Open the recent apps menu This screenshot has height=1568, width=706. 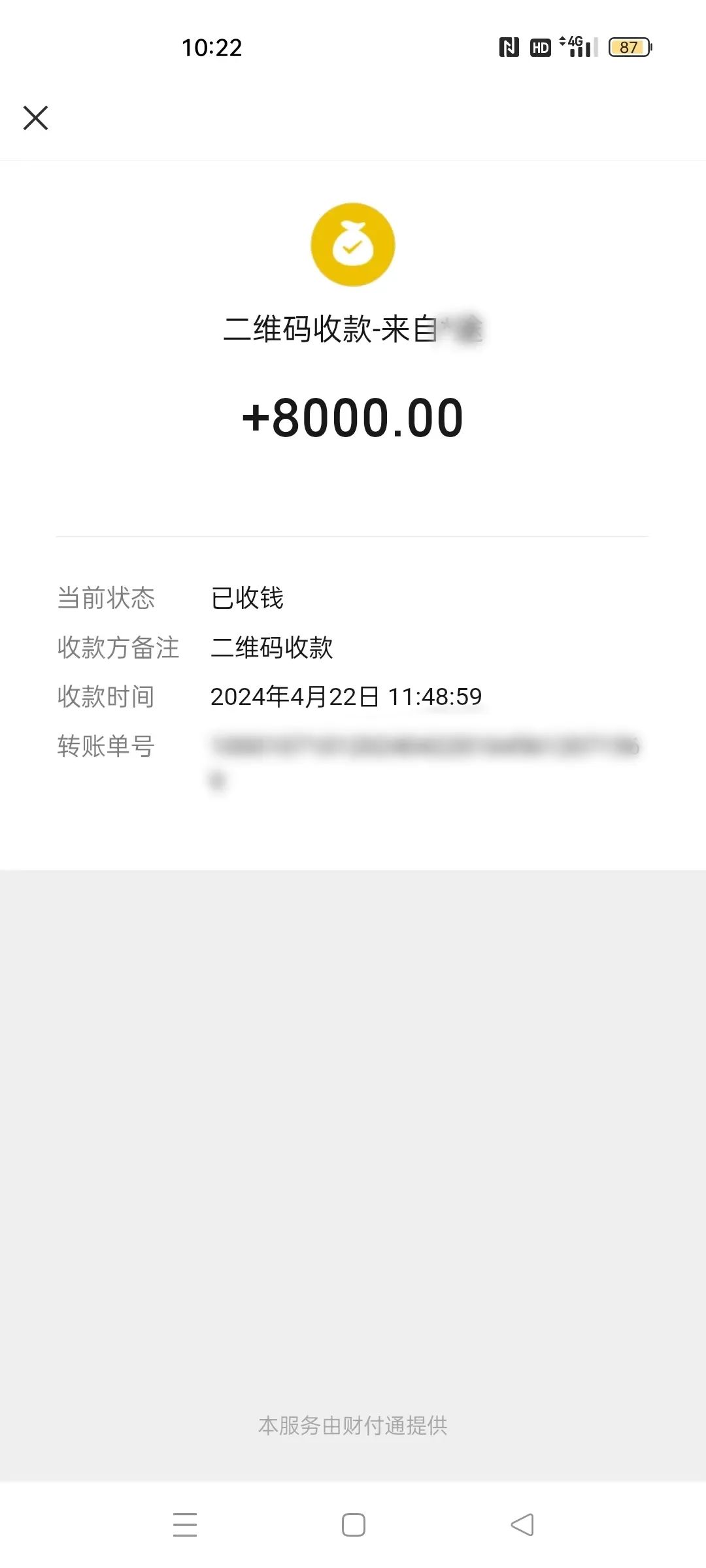[185, 1525]
